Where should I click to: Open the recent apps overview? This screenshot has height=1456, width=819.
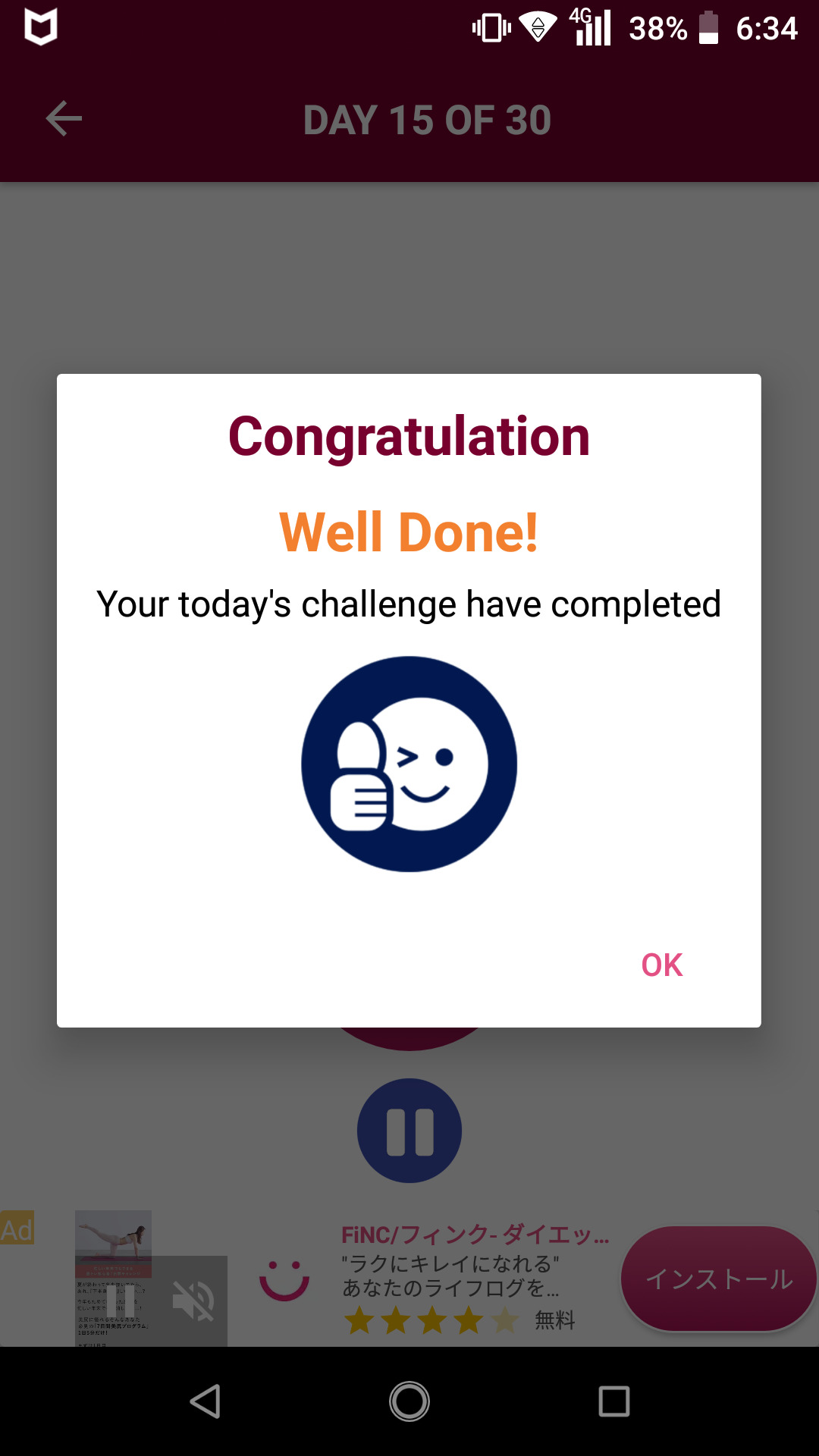pos(613,1401)
